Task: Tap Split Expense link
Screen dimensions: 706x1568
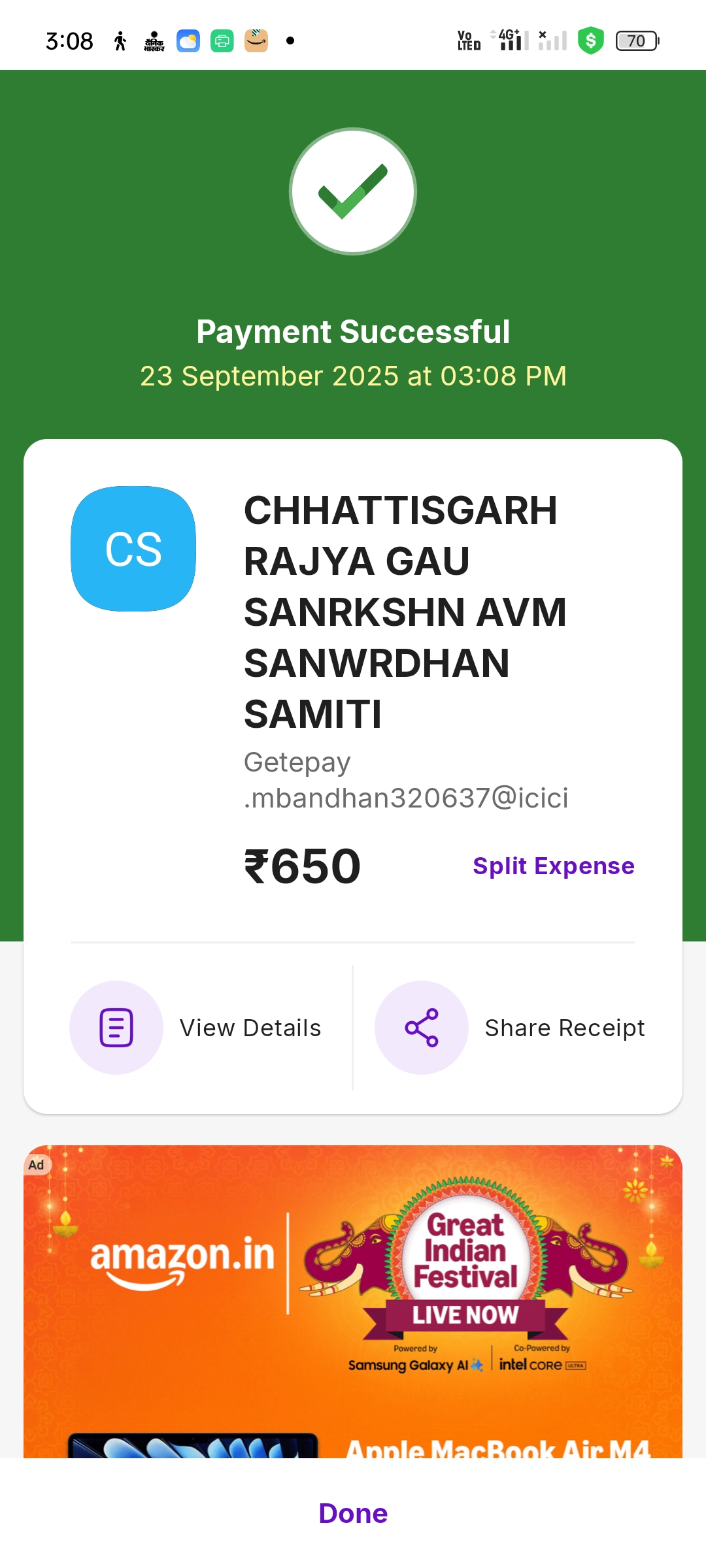Action: pyautogui.click(x=553, y=866)
